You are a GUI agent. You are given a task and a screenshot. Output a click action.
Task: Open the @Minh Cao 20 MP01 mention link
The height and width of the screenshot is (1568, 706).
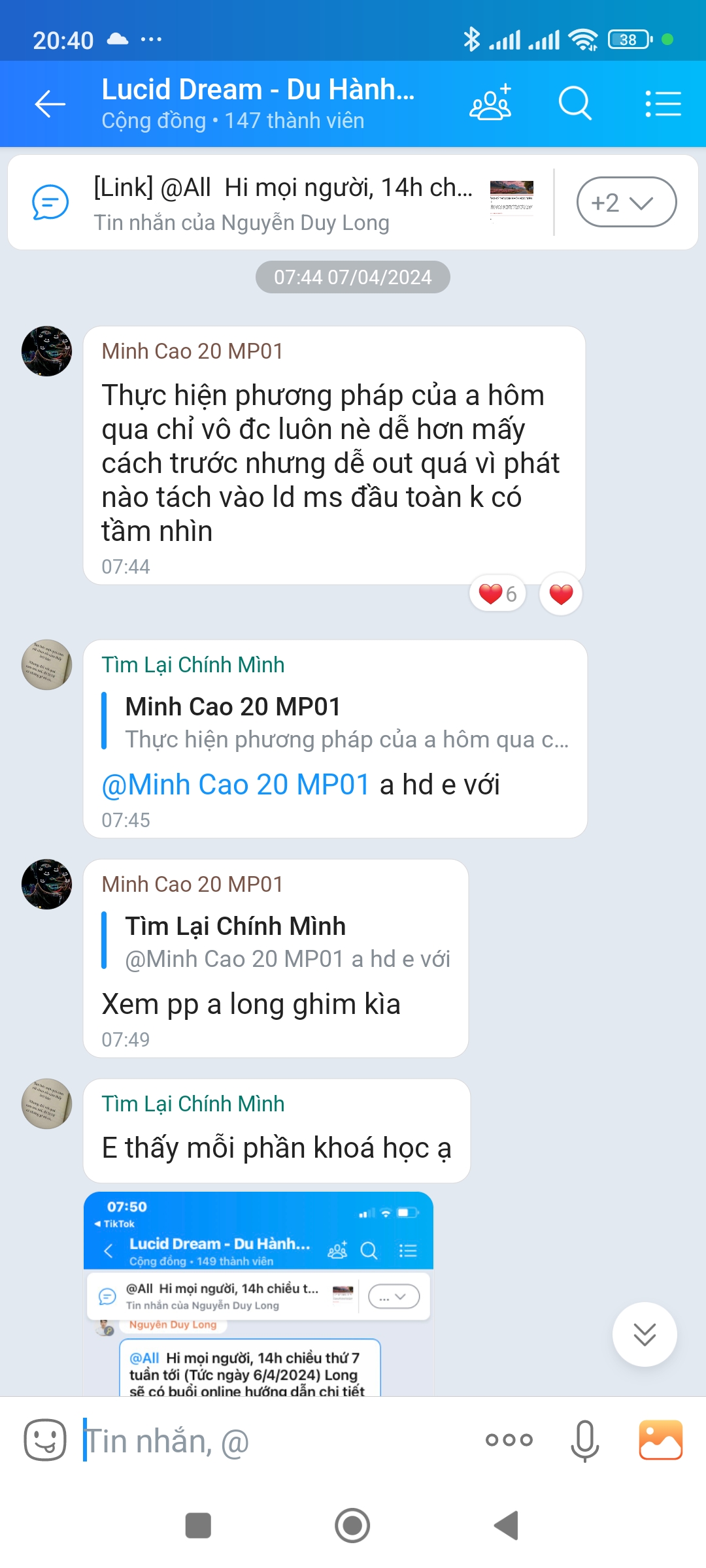tap(235, 785)
